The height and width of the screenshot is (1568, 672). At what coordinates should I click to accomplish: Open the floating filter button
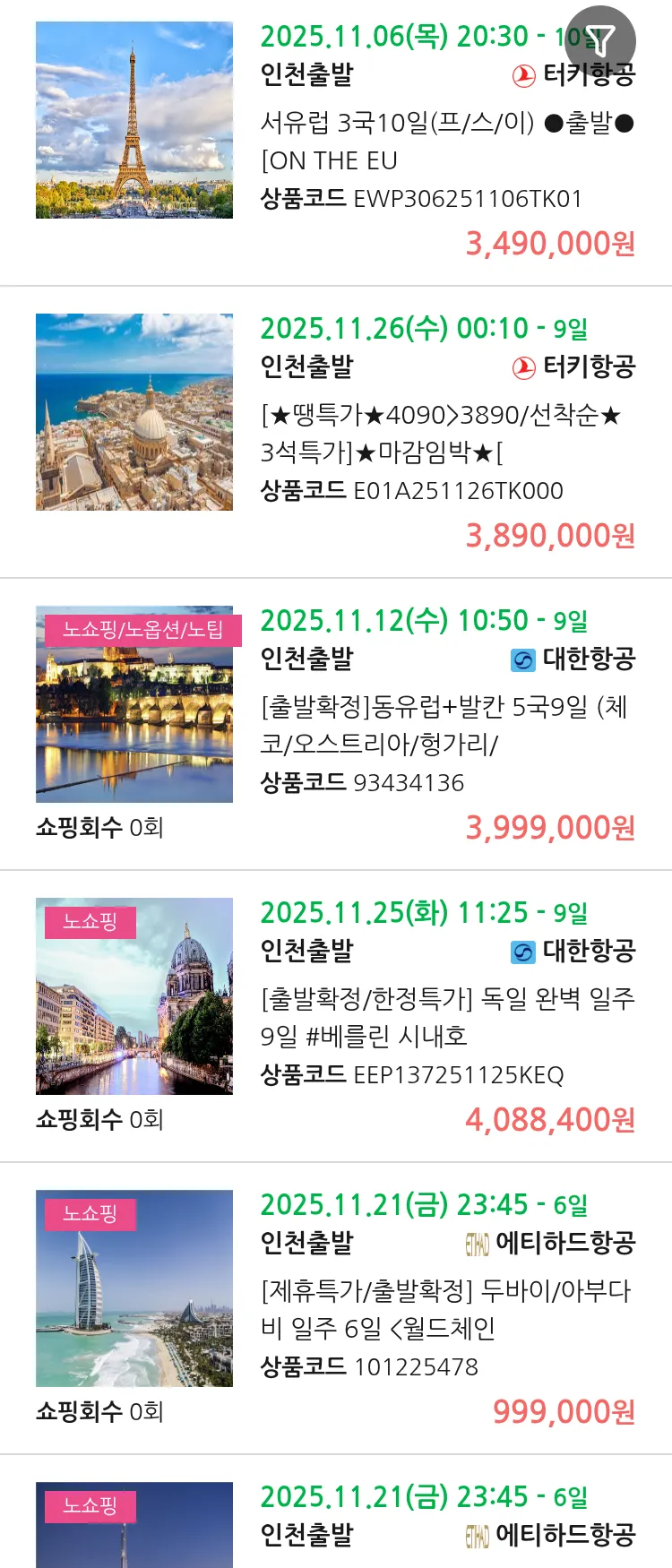click(600, 41)
